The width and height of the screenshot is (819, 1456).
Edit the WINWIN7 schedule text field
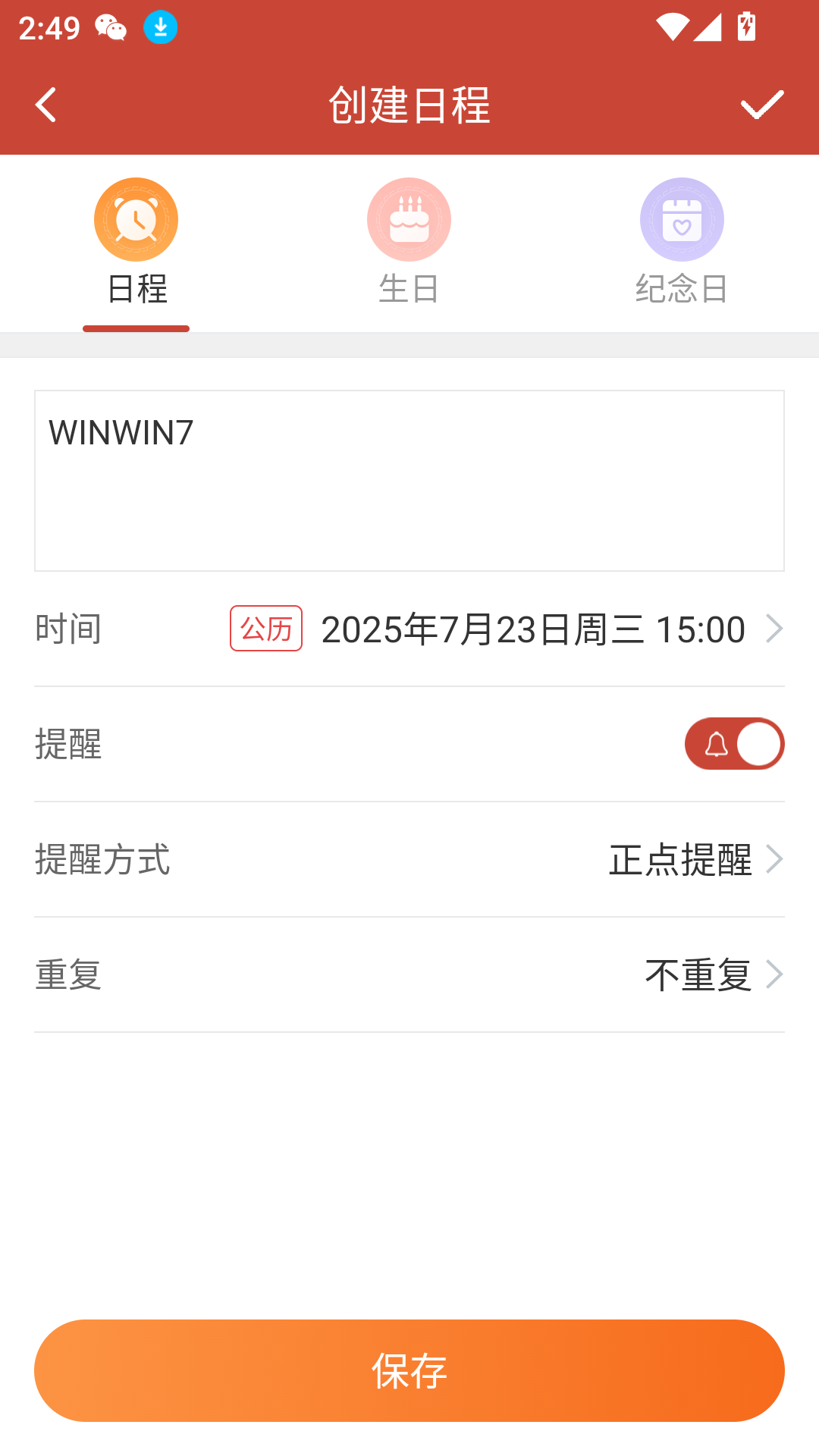pyautogui.click(x=409, y=480)
